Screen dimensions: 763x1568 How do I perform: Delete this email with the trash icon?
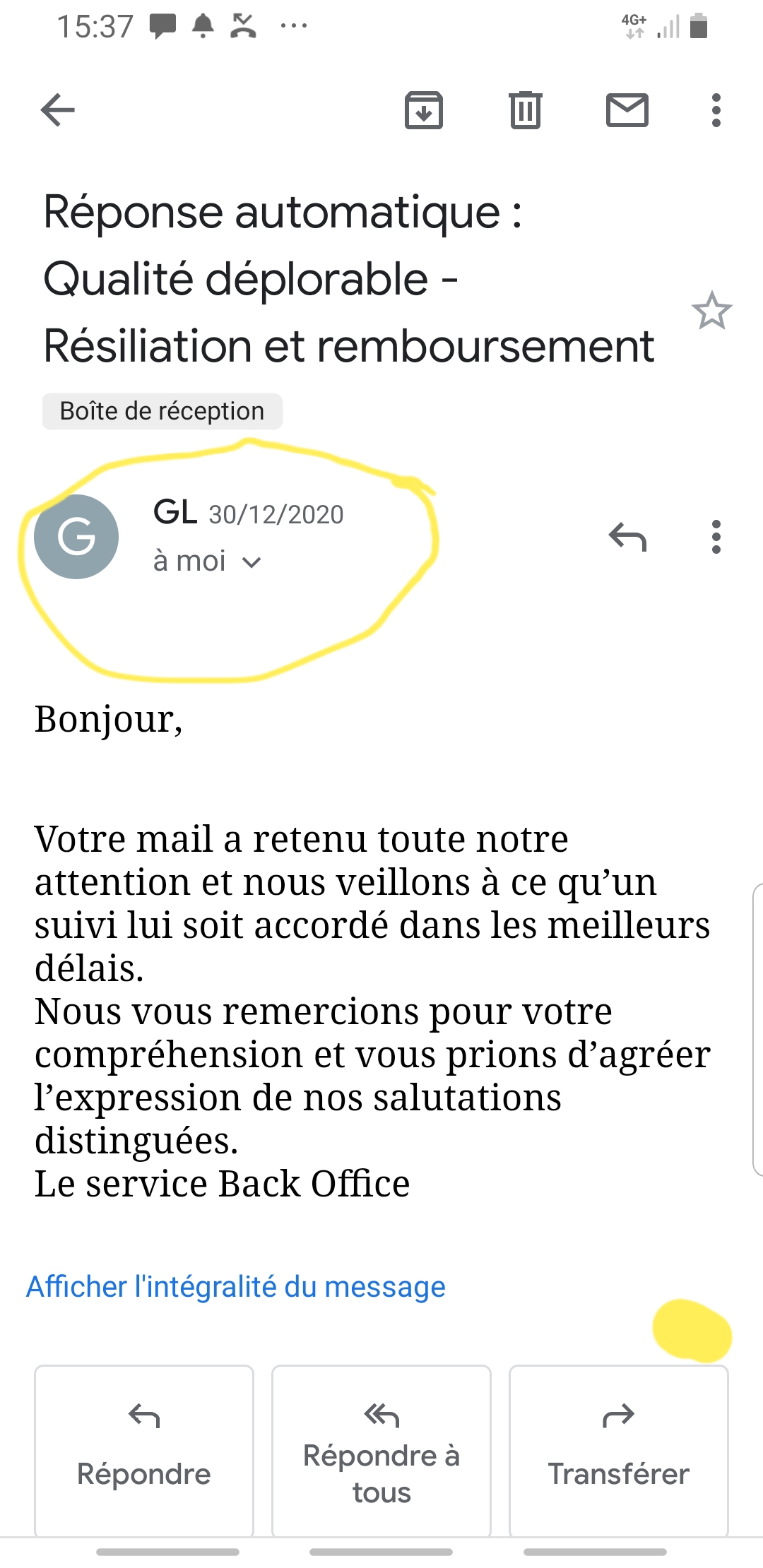[x=526, y=110]
